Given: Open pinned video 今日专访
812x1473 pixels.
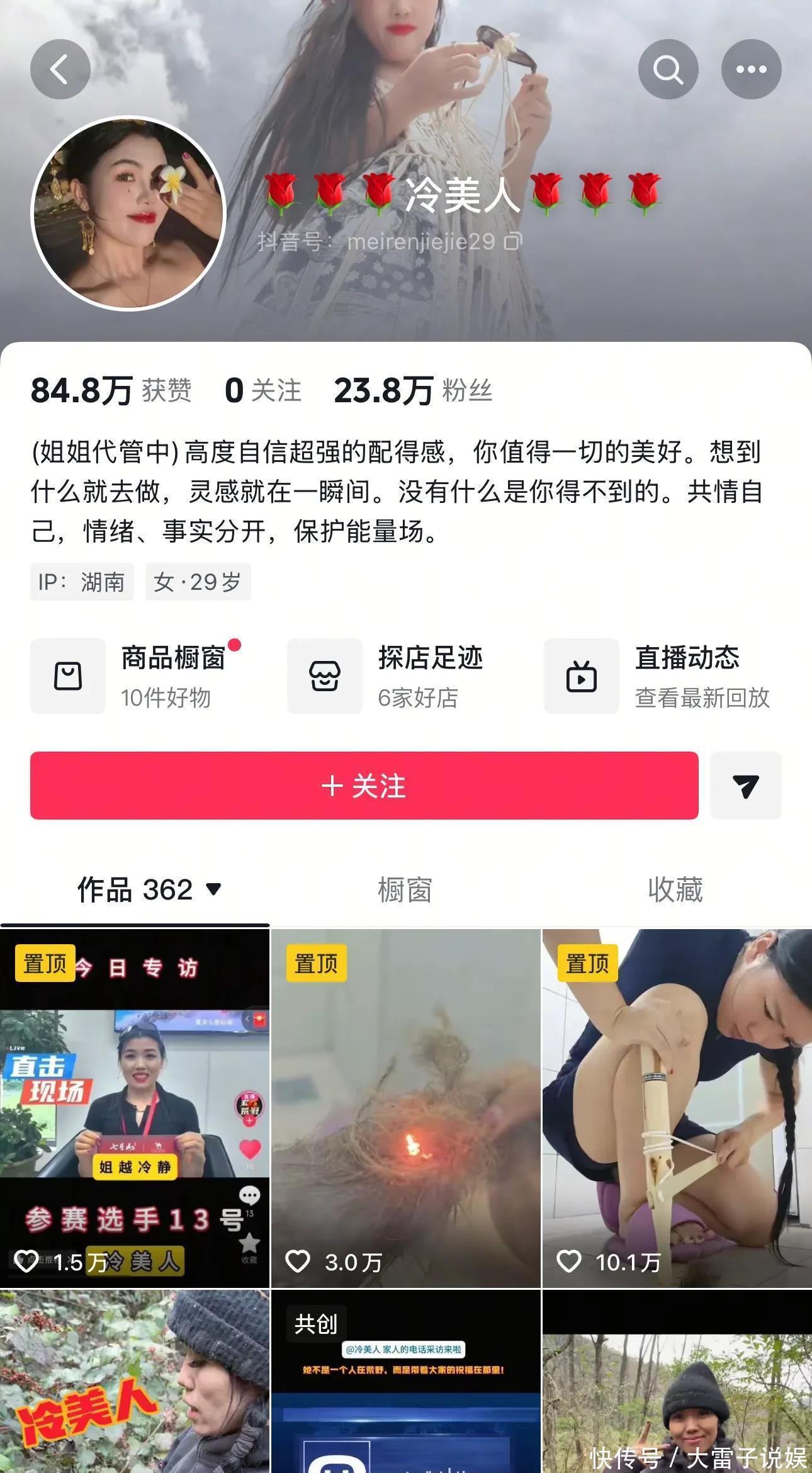Looking at the screenshot, I should coord(135,1108).
